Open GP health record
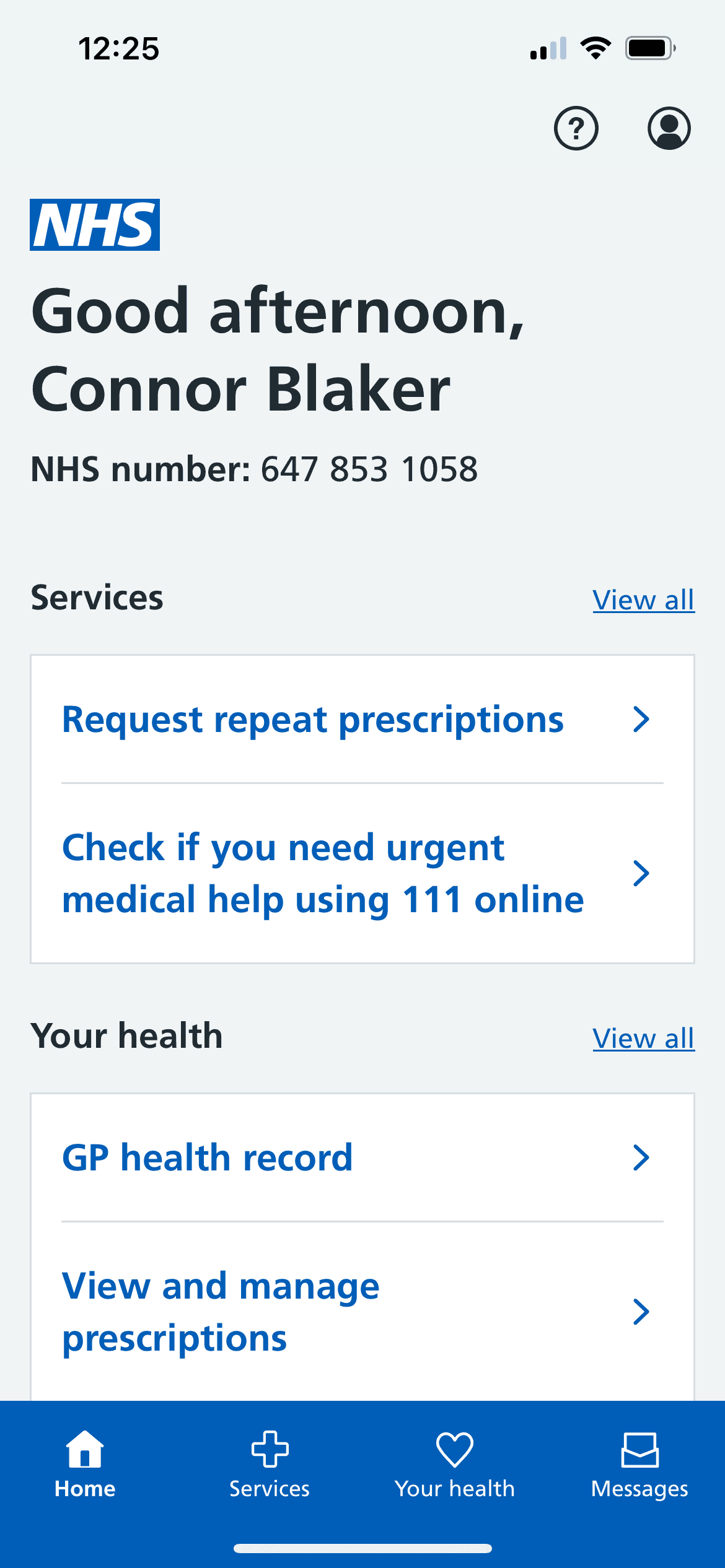The image size is (725, 1568). pyautogui.click(x=362, y=1157)
